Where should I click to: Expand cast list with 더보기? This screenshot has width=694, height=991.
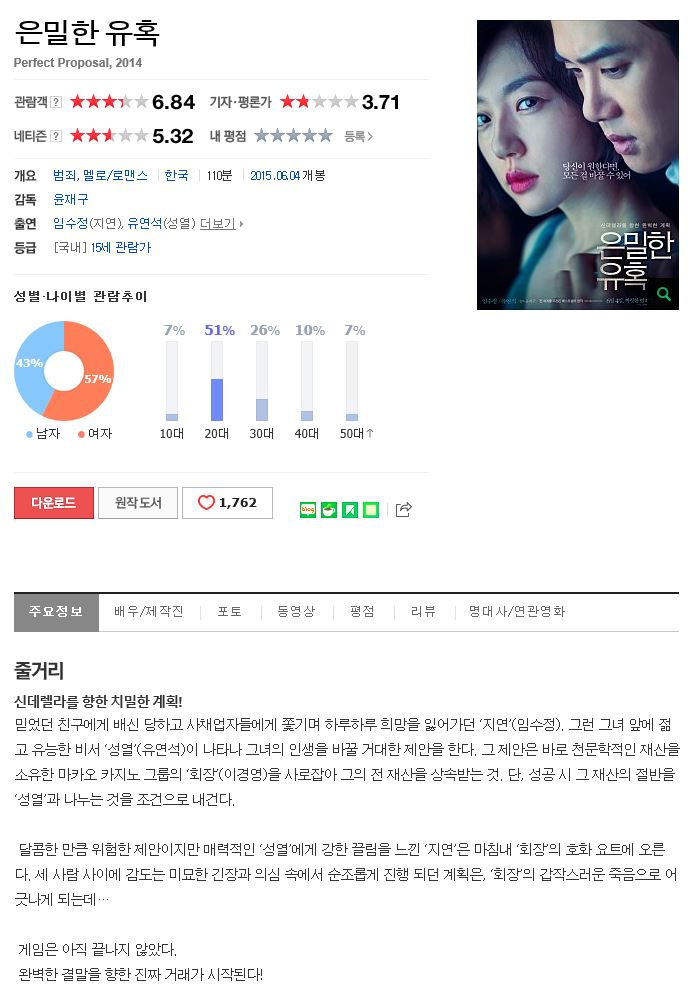[220, 223]
